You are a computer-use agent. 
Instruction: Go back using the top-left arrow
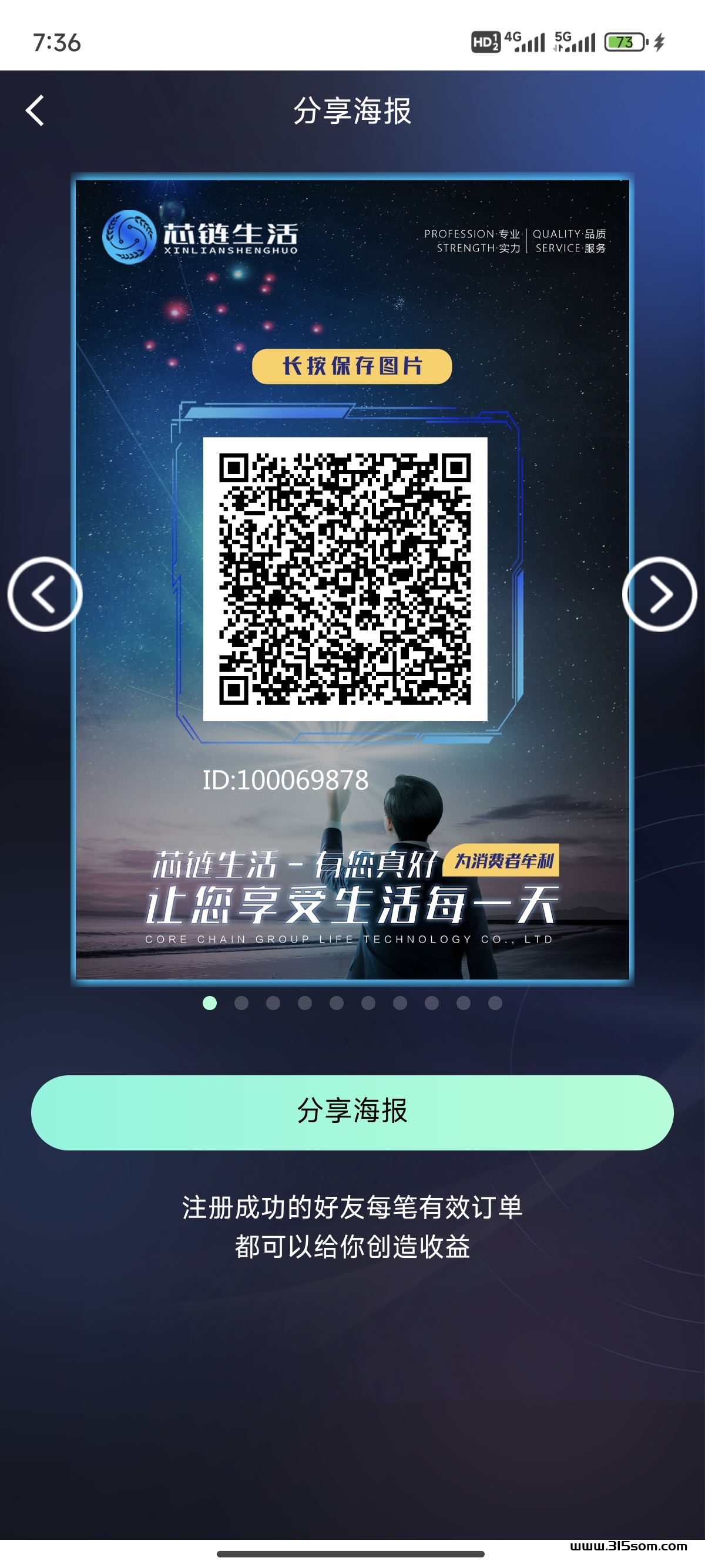(x=35, y=111)
